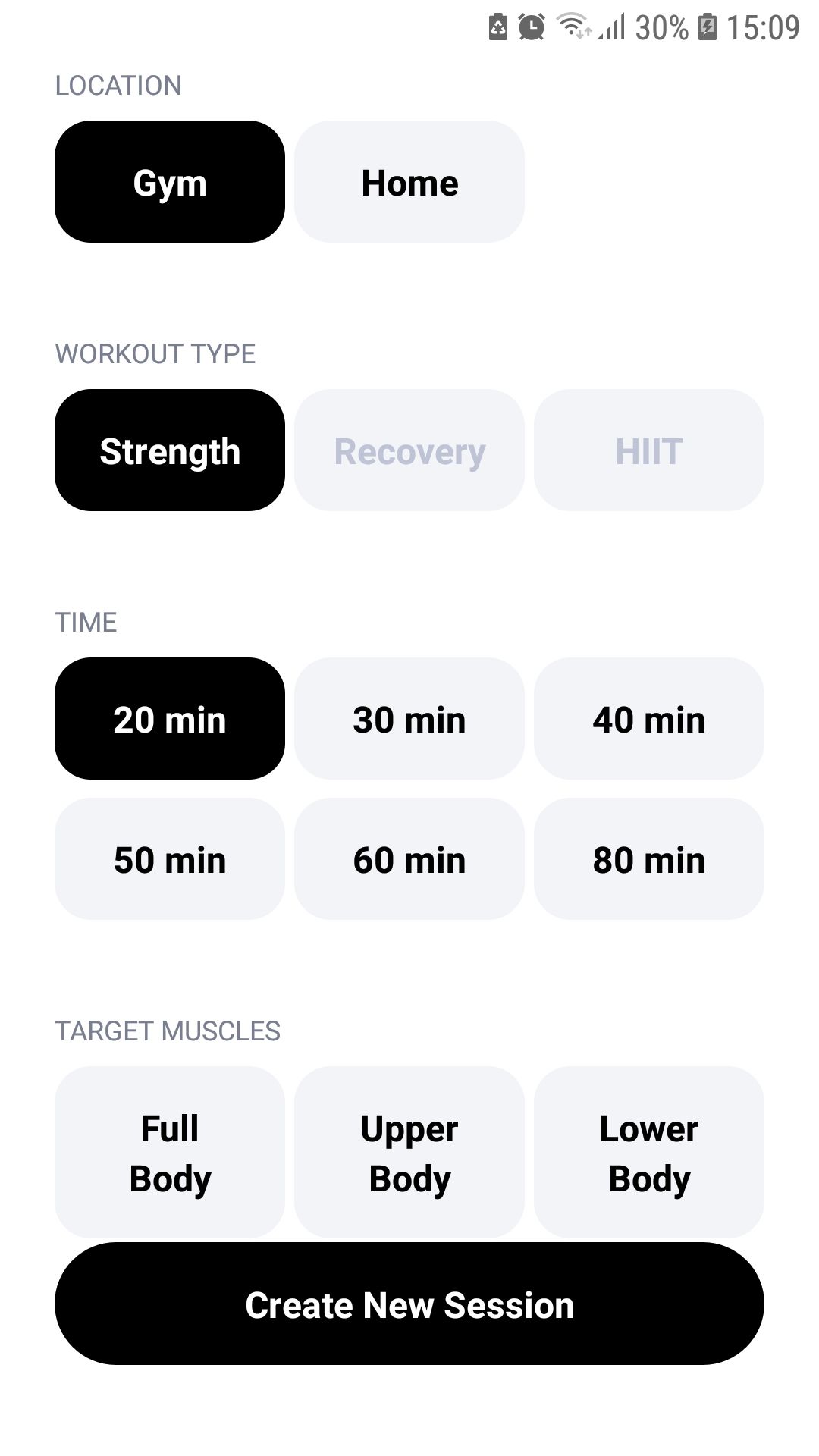Tap Create New Session
Screen dimensions: 819x1456
point(409,1304)
